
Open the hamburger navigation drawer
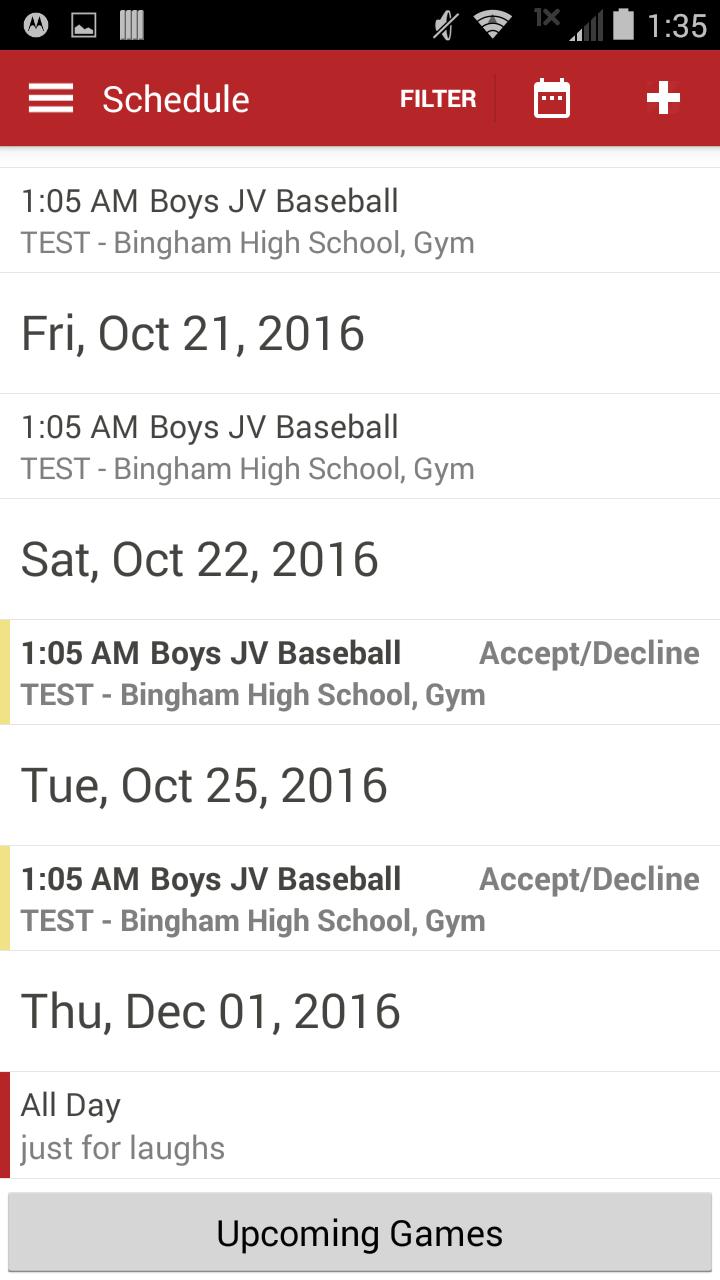point(51,99)
